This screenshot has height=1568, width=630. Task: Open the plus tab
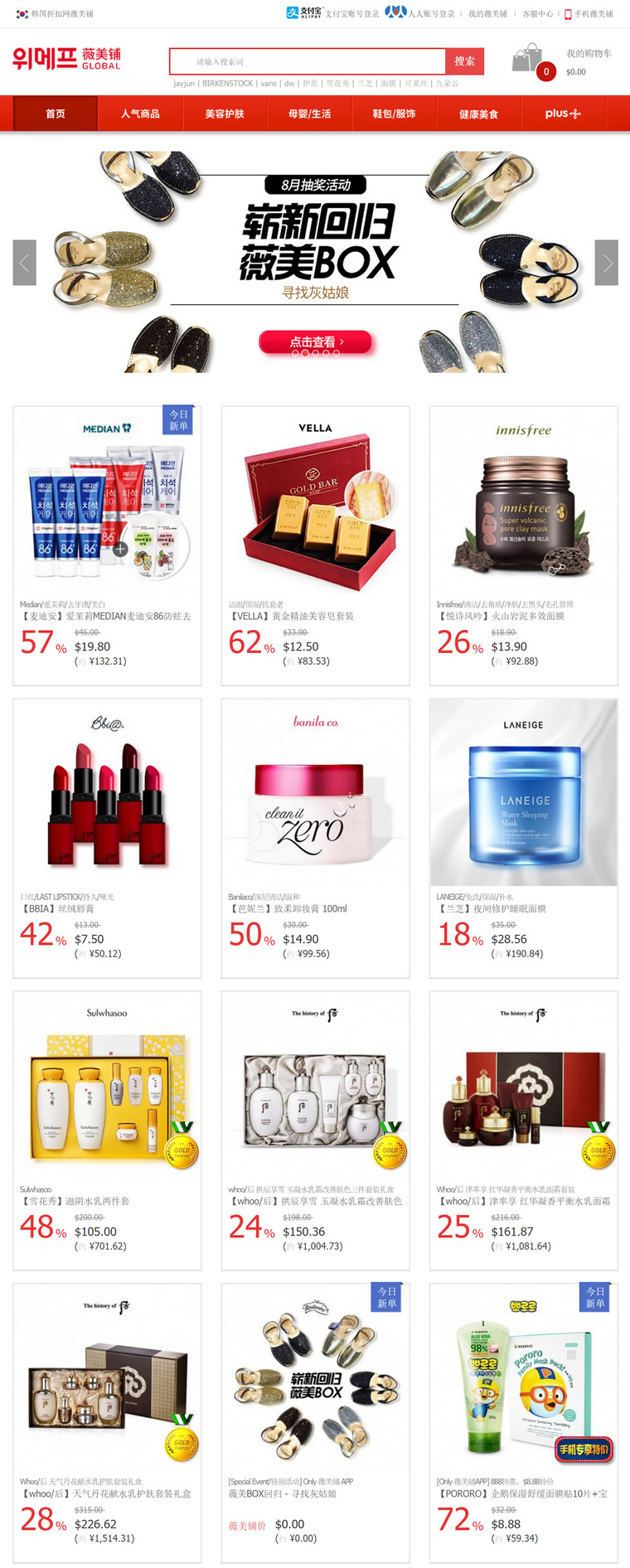click(x=563, y=114)
